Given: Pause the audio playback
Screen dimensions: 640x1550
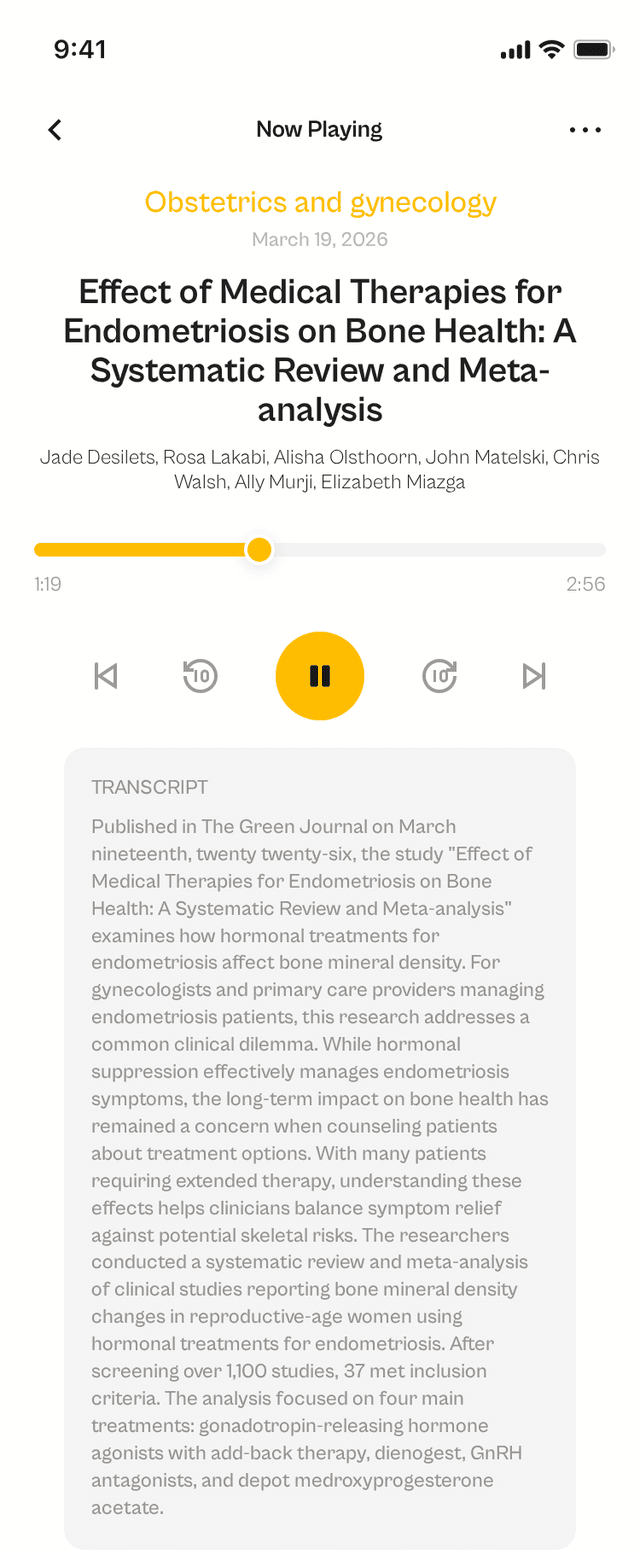Looking at the screenshot, I should [x=320, y=676].
